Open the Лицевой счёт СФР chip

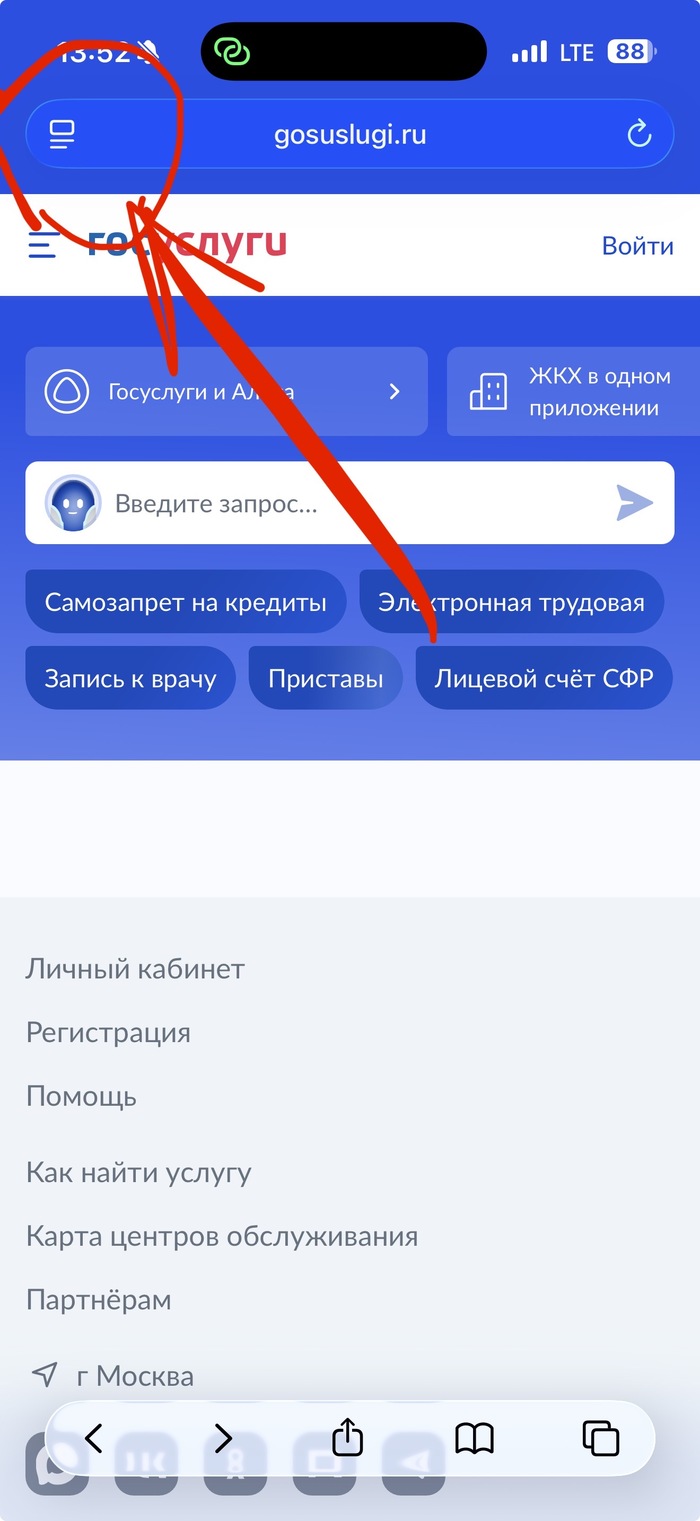[543, 679]
